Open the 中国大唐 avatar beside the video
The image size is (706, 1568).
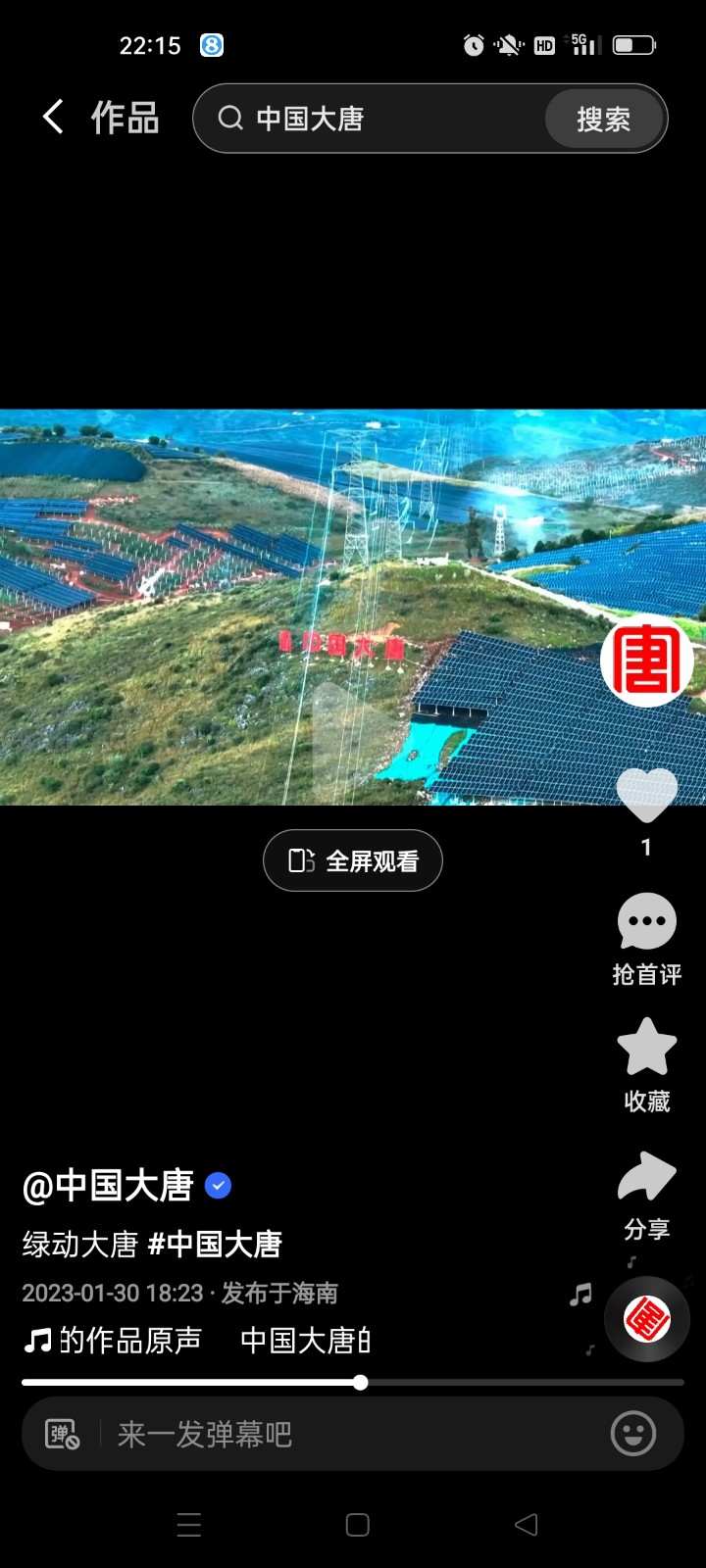[646, 660]
